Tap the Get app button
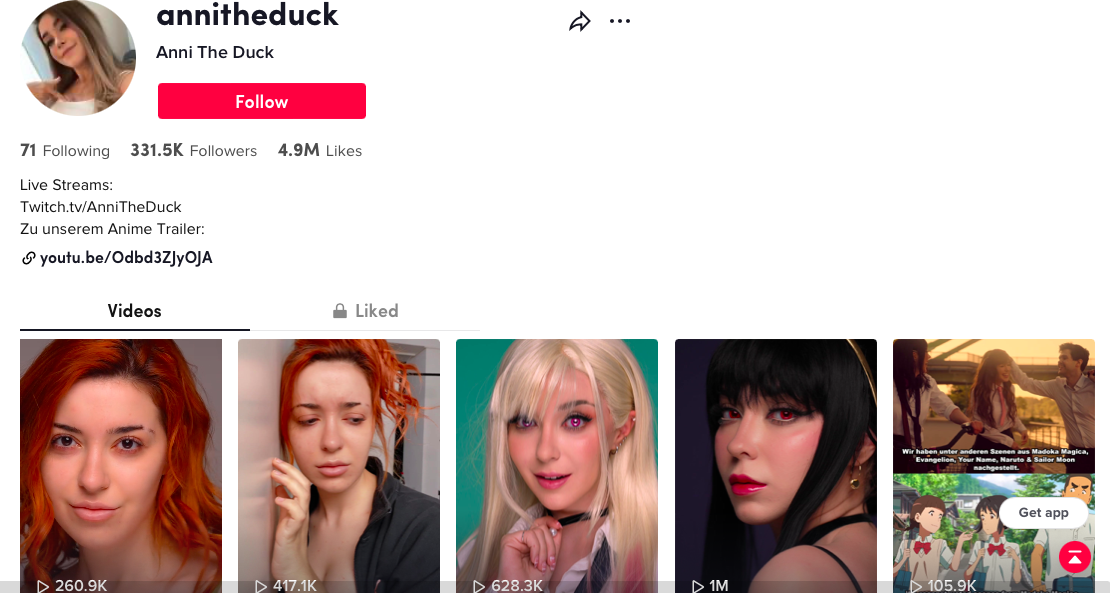 (x=1043, y=512)
